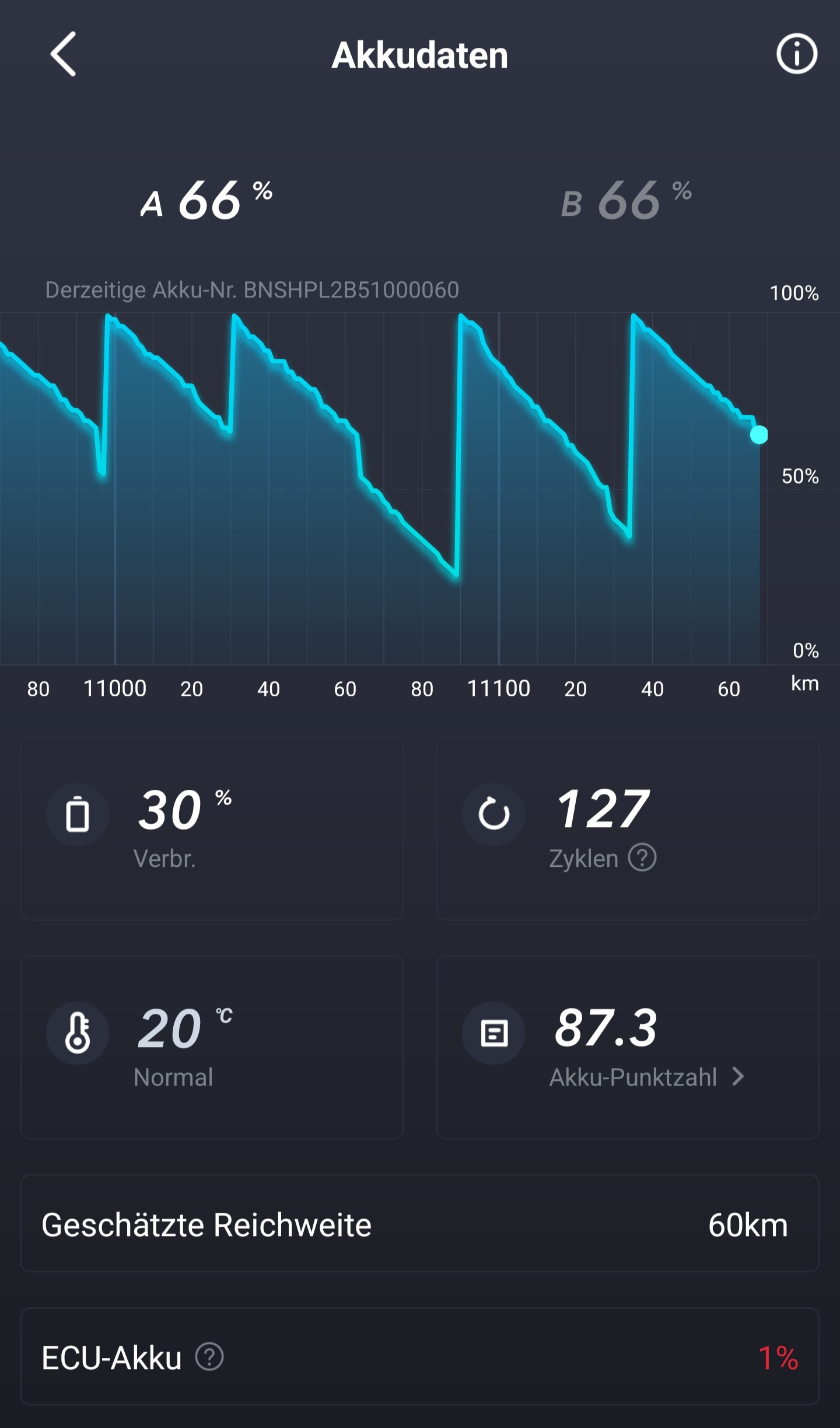Viewport: 840px width, 1428px height.
Task: Switch to battery B 66%
Action: pyautogui.click(x=626, y=201)
